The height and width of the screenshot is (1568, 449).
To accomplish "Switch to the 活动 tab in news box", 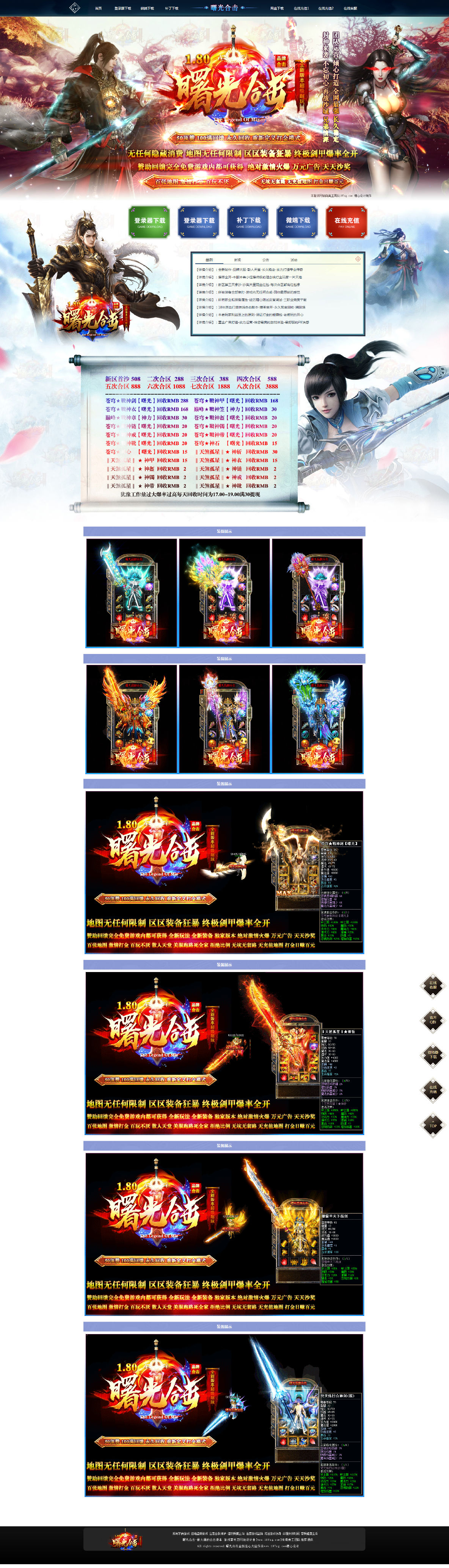I will click(294, 259).
